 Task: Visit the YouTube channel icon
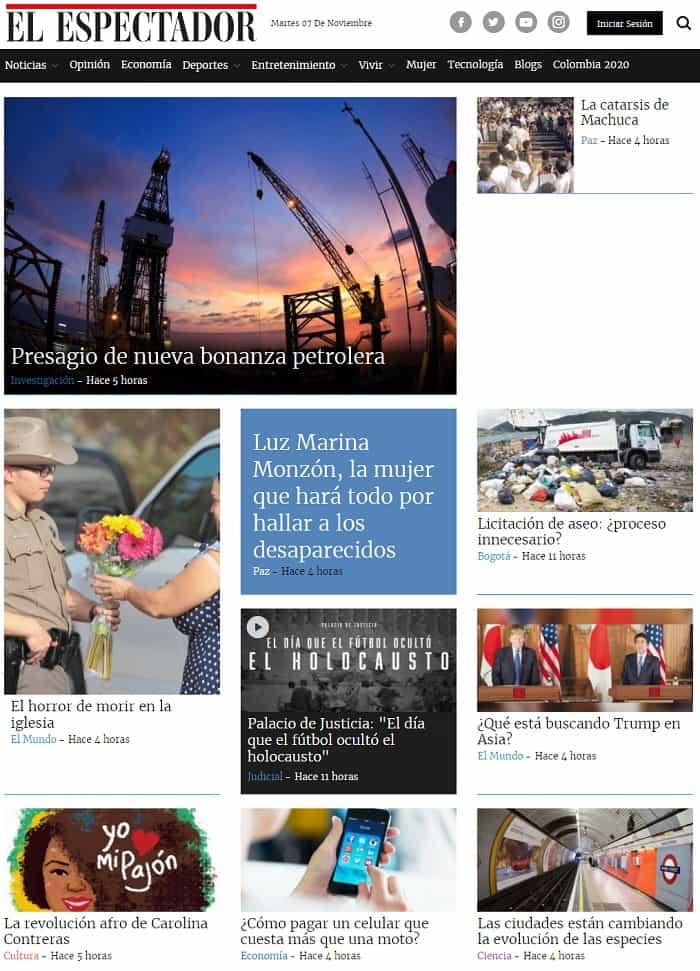[526, 22]
